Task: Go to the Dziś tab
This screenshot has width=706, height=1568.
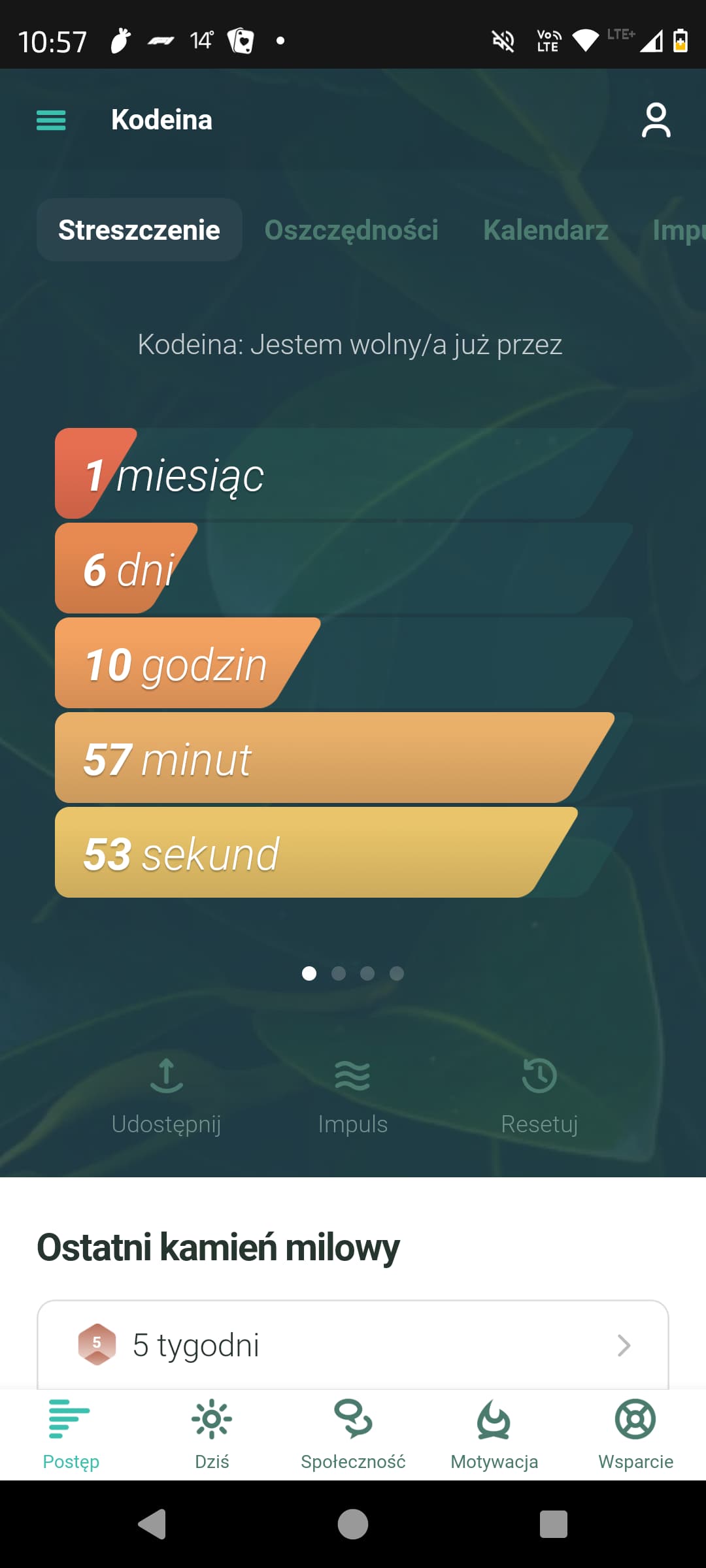Action: (x=212, y=1435)
